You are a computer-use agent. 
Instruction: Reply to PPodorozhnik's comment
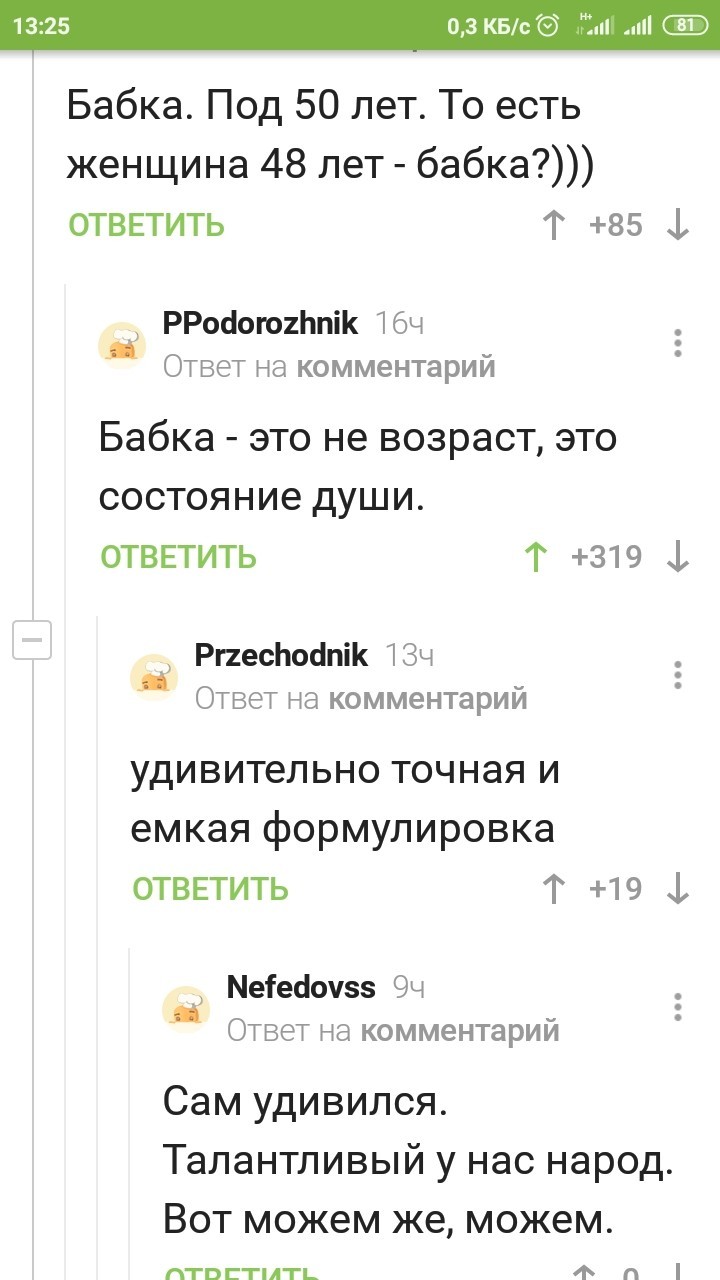tap(178, 557)
